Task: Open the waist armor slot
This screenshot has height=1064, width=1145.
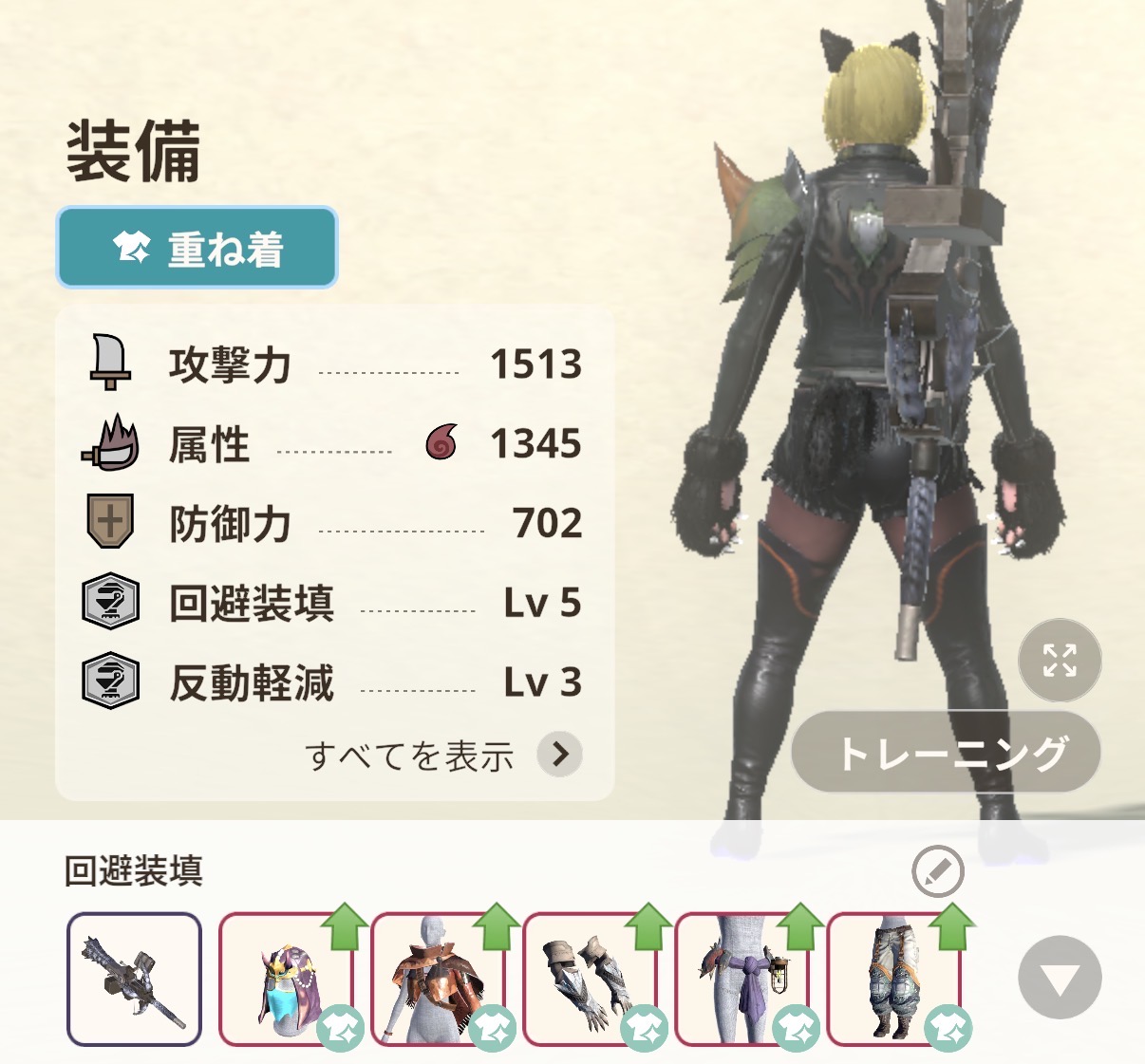Action: tap(742, 980)
